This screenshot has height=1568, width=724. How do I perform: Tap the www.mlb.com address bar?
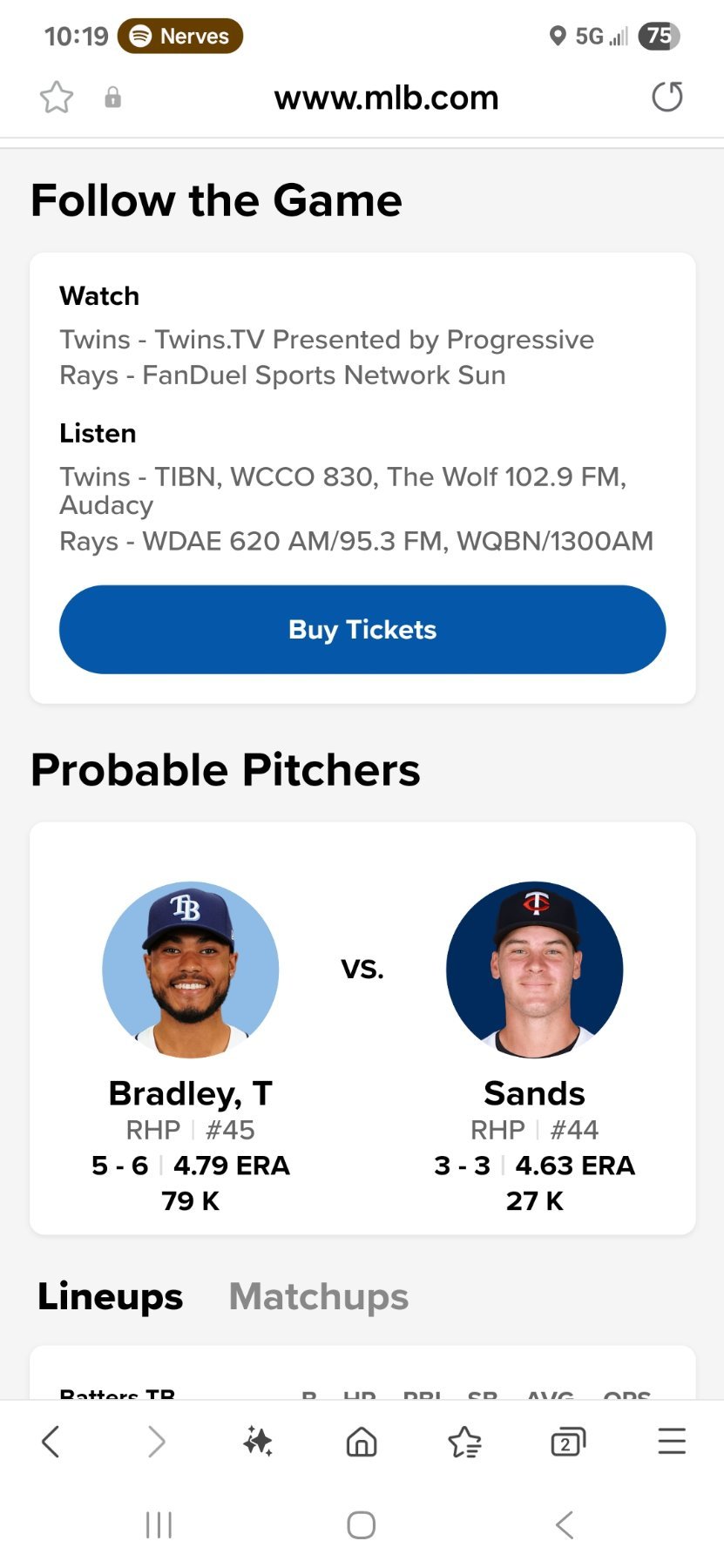(x=386, y=98)
